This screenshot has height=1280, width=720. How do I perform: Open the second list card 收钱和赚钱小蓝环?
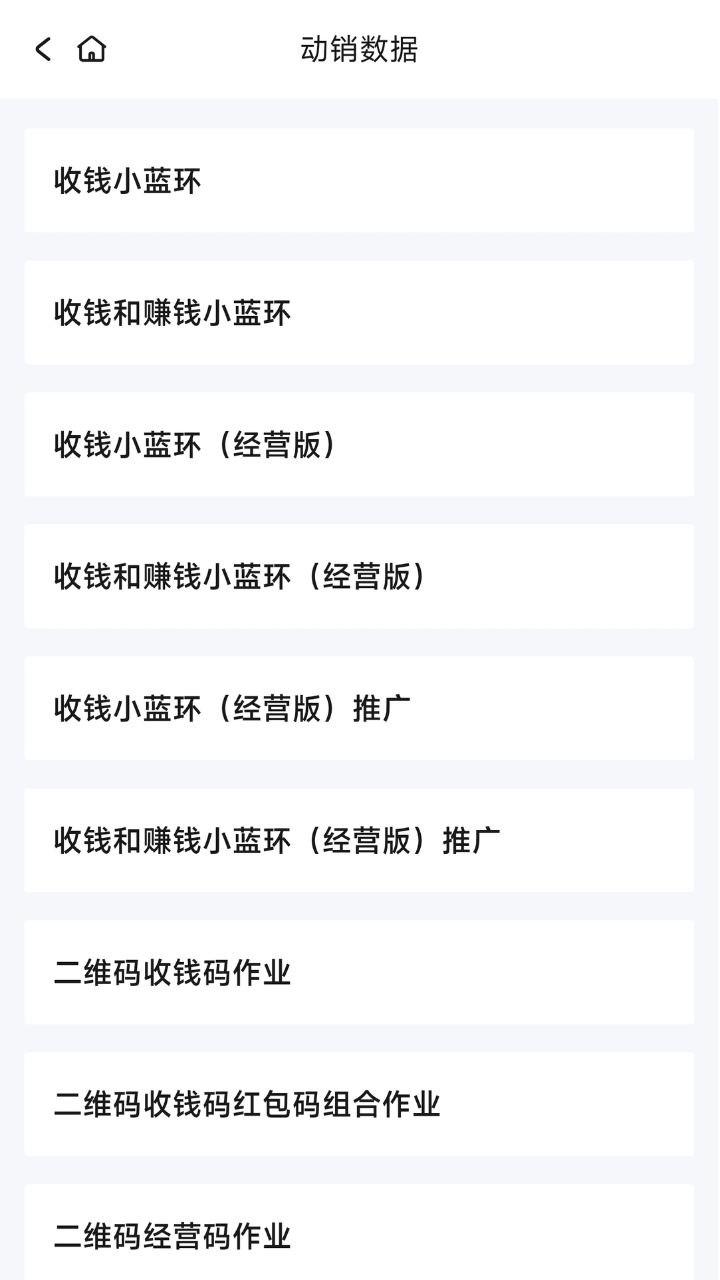click(x=360, y=312)
